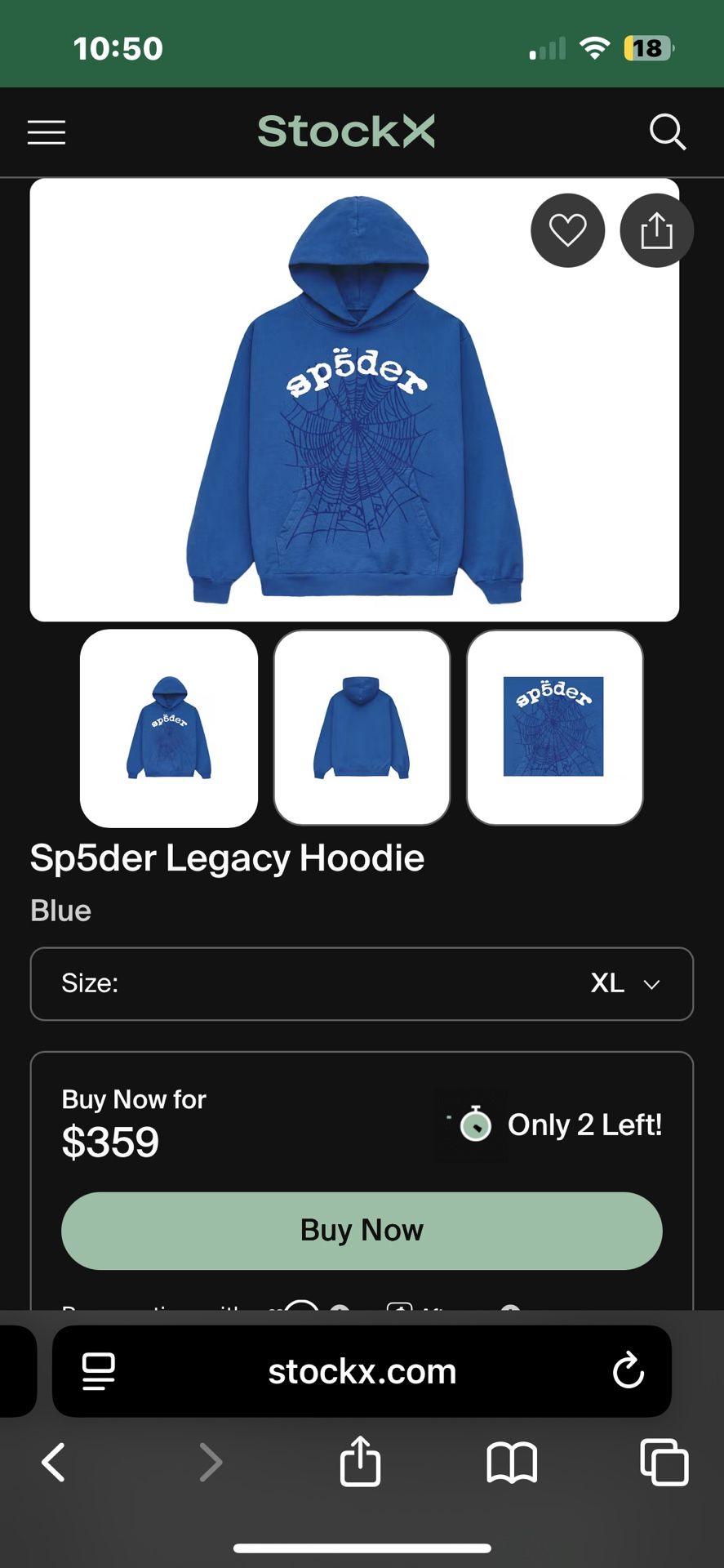The image size is (724, 1568).
Task: Tap the stockx.com address bar
Action: pyautogui.click(x=362, y=1371)
